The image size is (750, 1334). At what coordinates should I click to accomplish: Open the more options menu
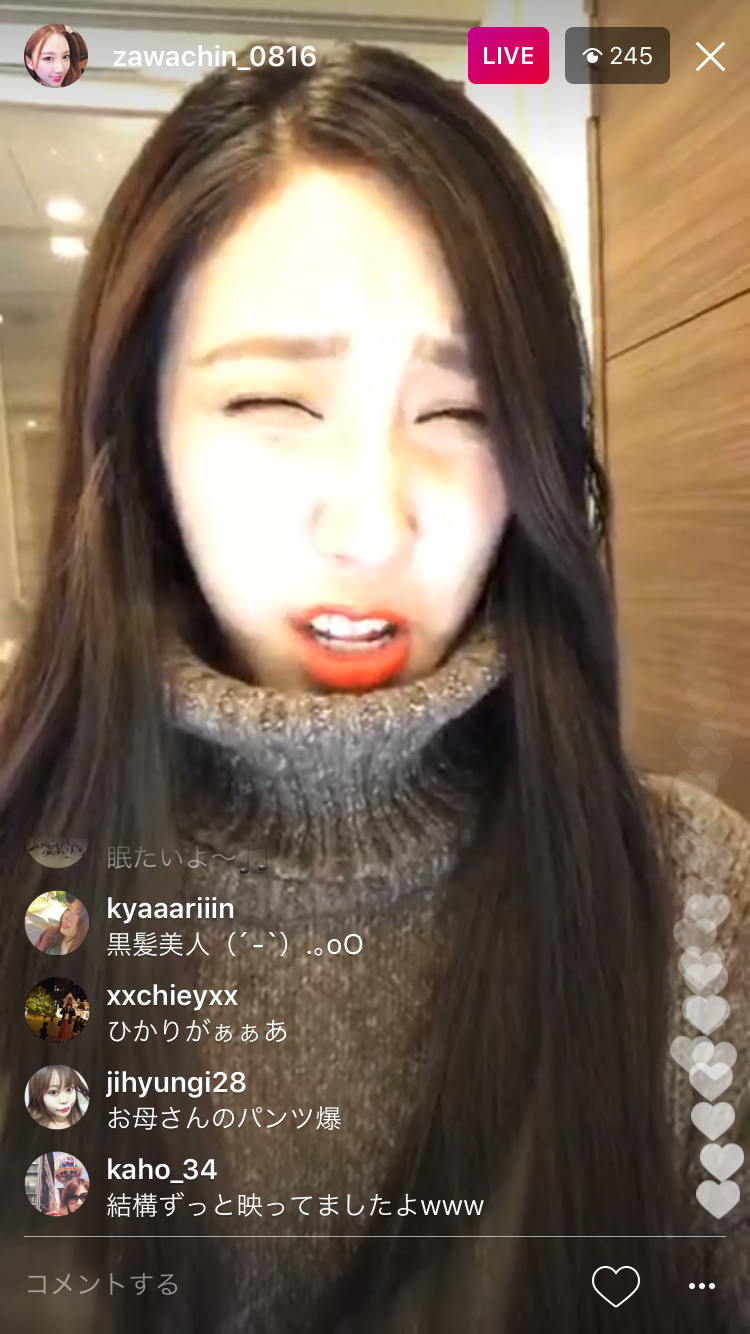[x=702, y=1286]
